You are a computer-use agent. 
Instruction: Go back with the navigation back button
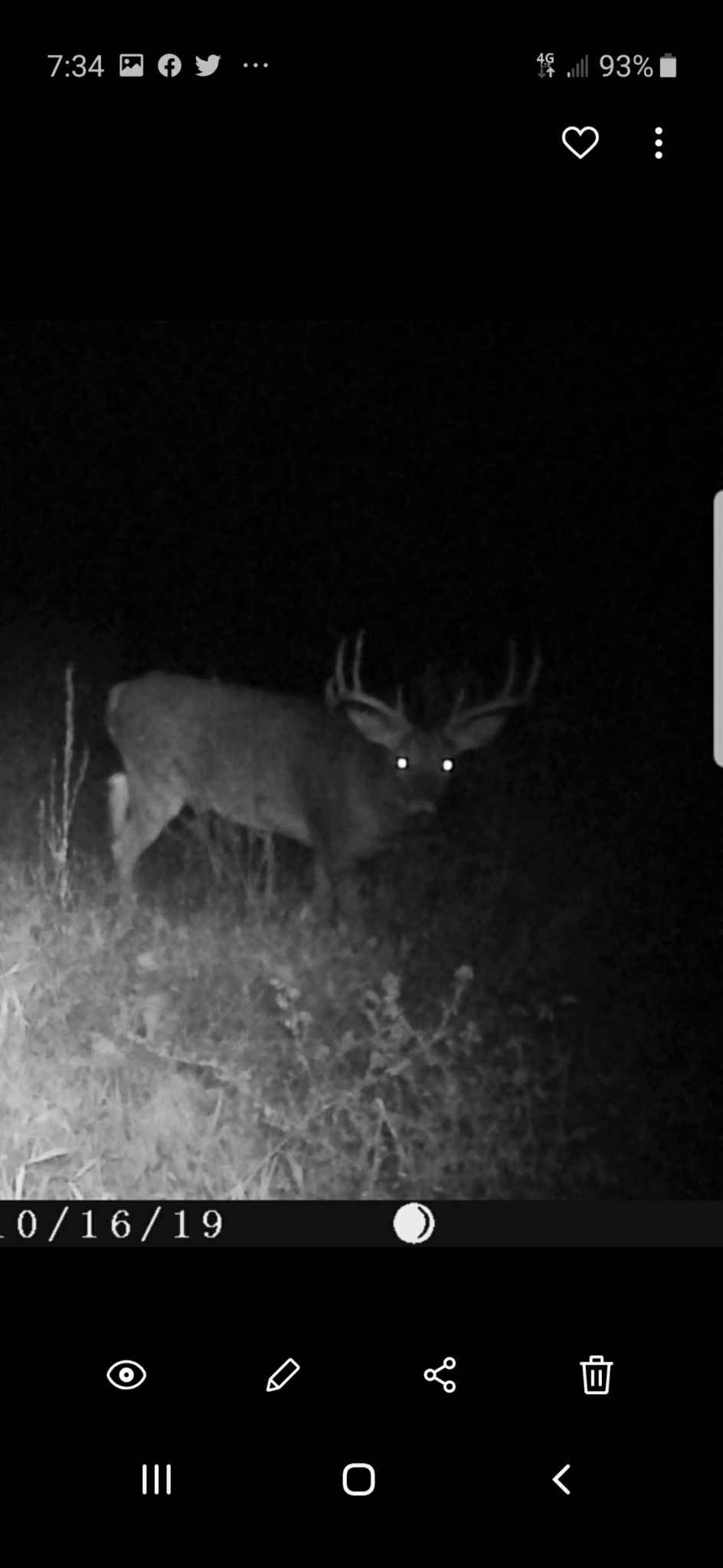tap(561, 1479)
